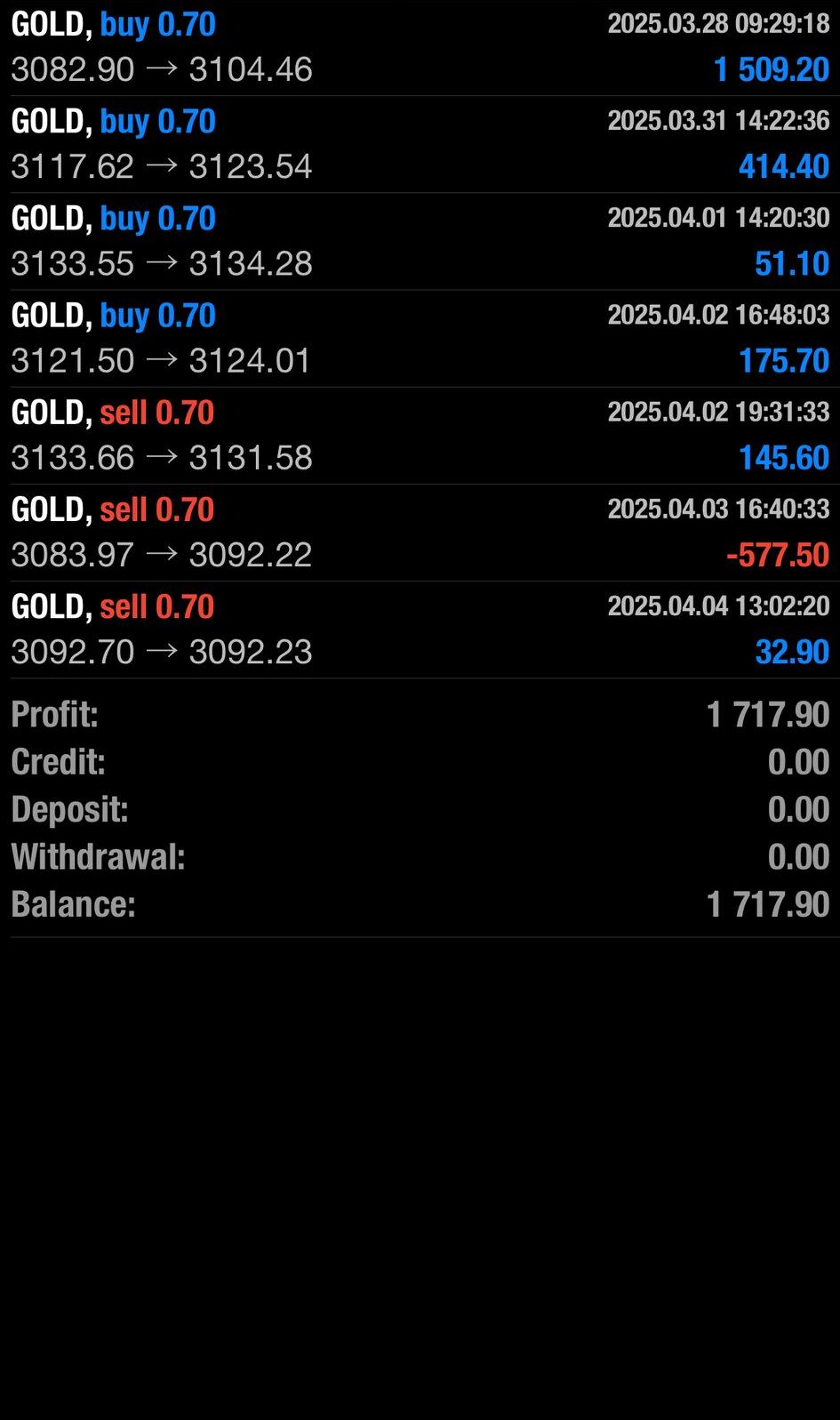View the losing GOLD sell trade of -577.50

[x=420, y=532]
